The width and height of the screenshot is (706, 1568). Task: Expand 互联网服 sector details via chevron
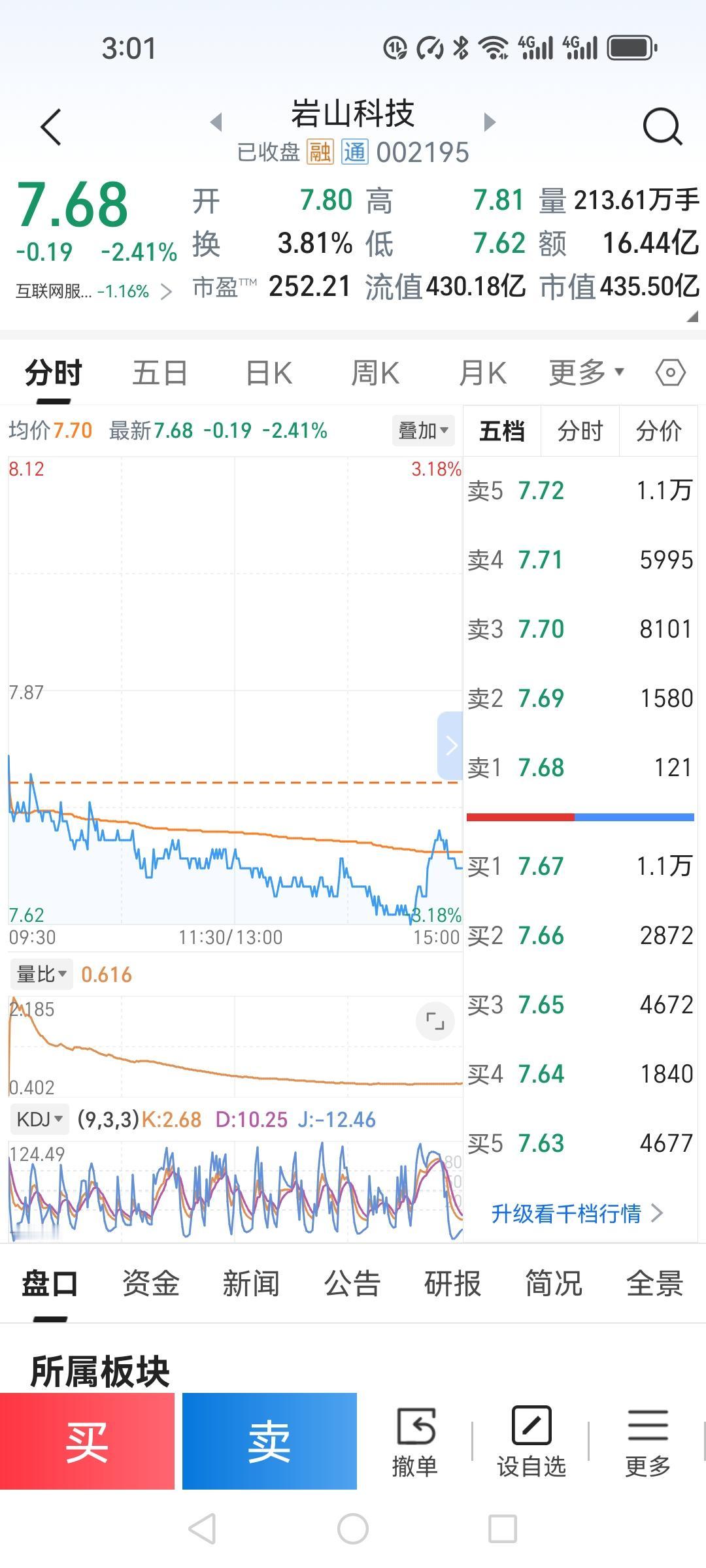click(x=165, y=293)
